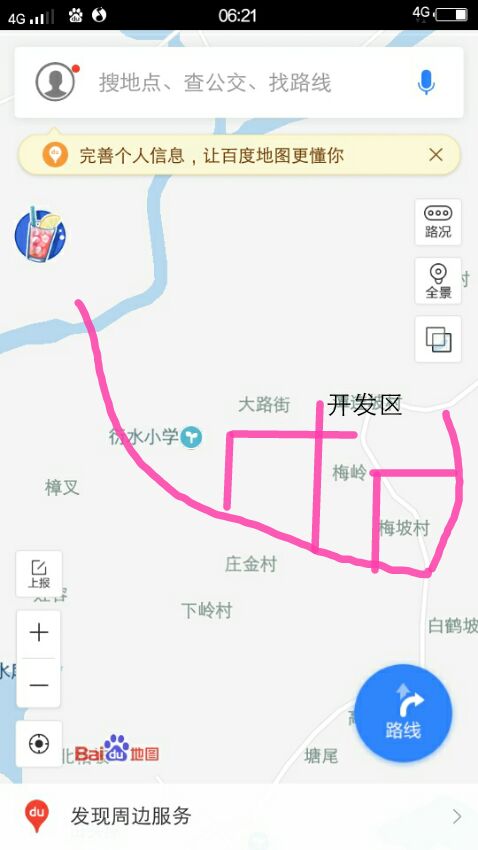Zoom out with the minus button

point(38,684)
